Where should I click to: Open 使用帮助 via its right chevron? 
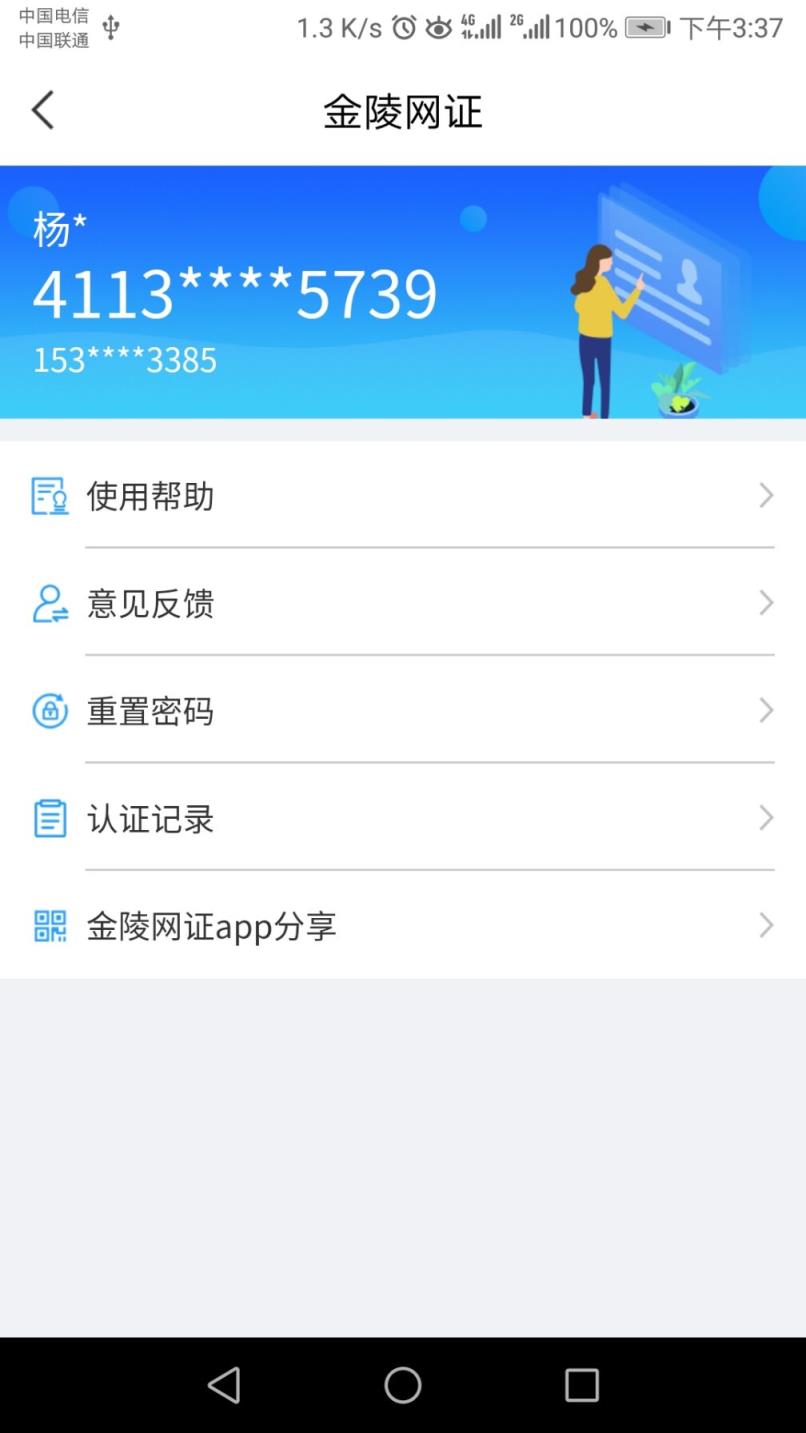click(x=764, y=495)
